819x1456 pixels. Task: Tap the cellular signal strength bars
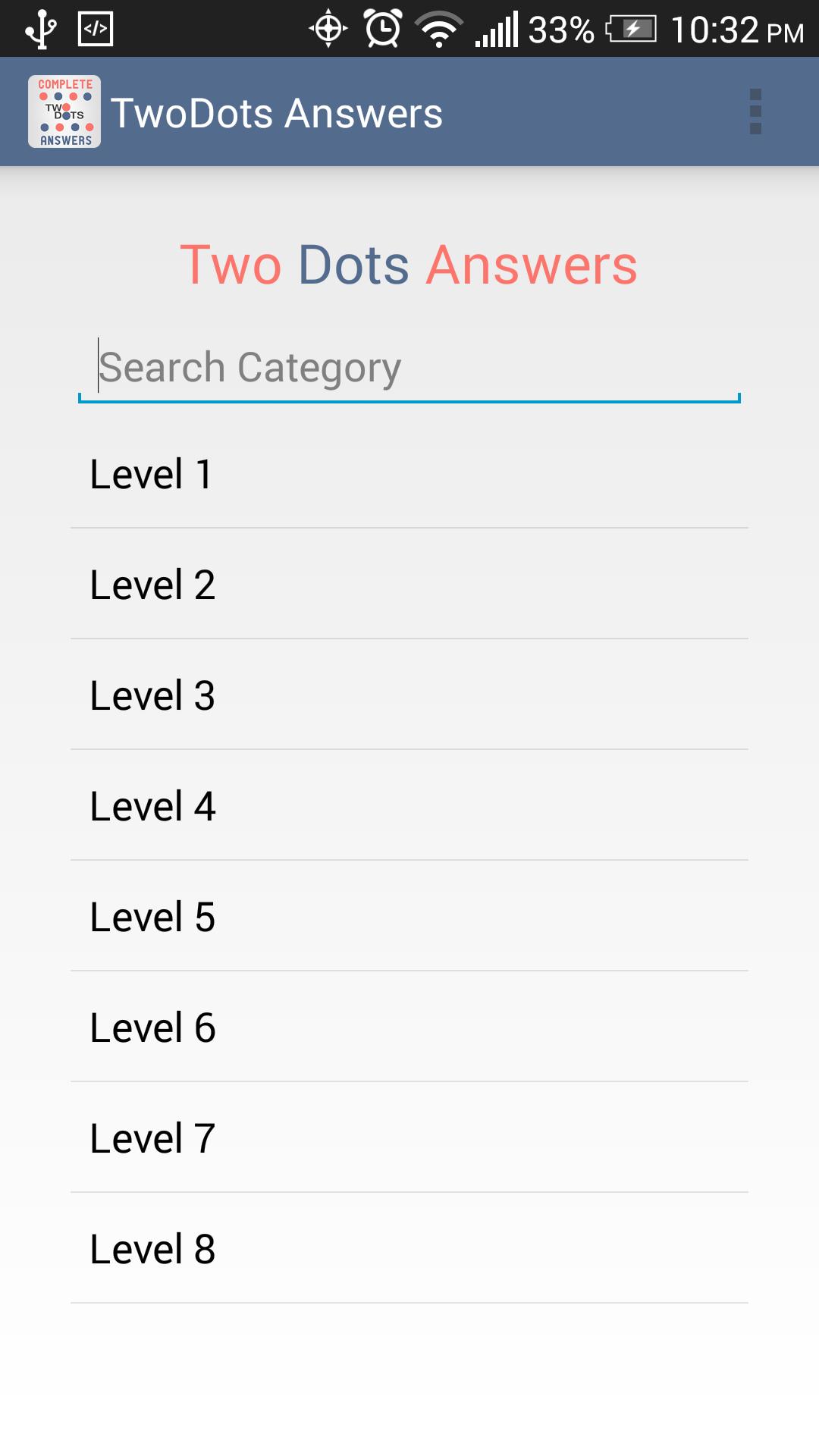click(497, 29)
